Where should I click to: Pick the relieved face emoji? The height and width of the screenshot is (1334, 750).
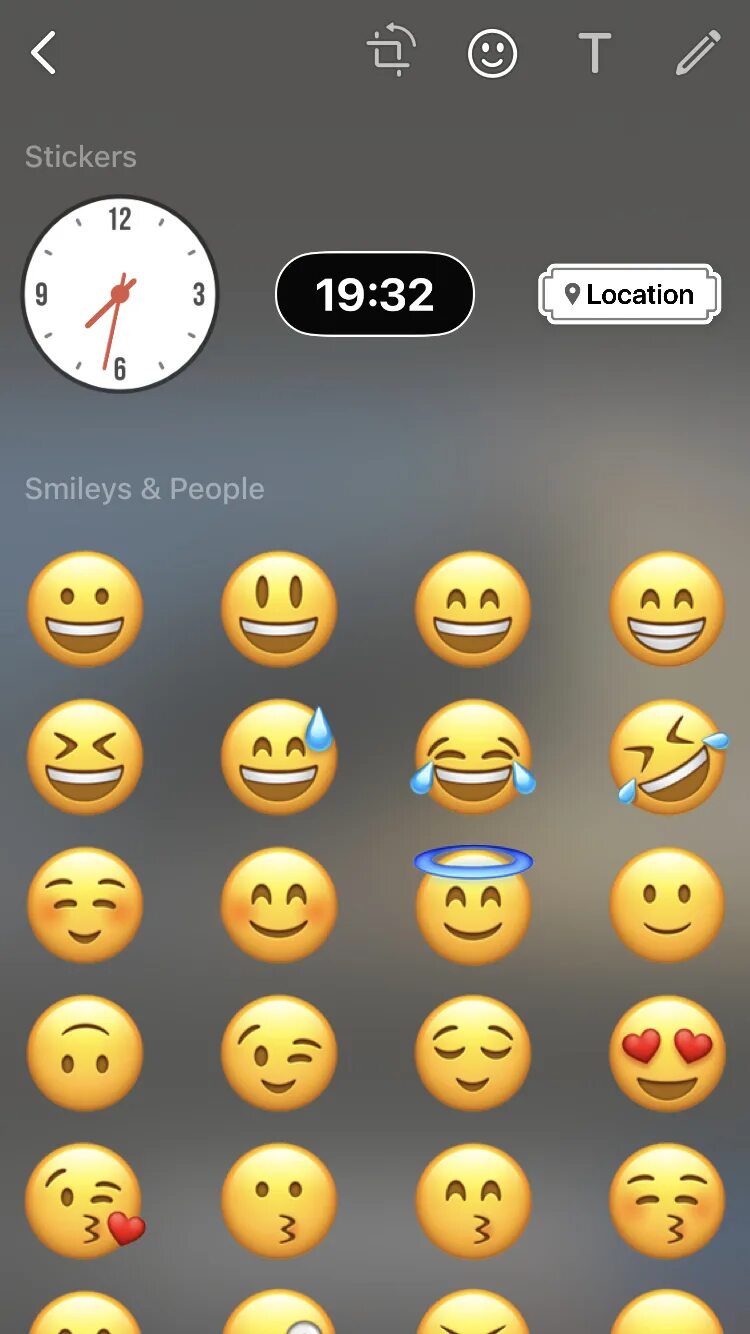[x=473, y=1053]
